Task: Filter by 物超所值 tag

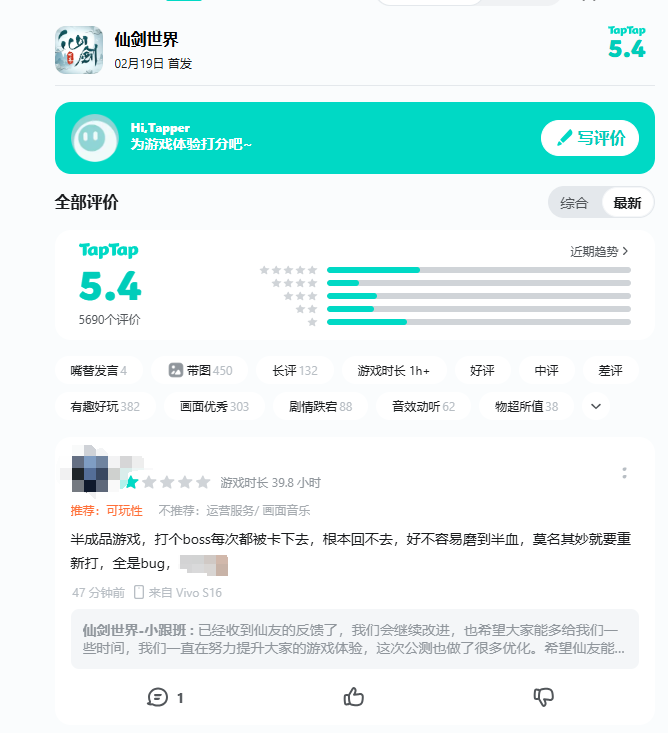Action: 526,406
